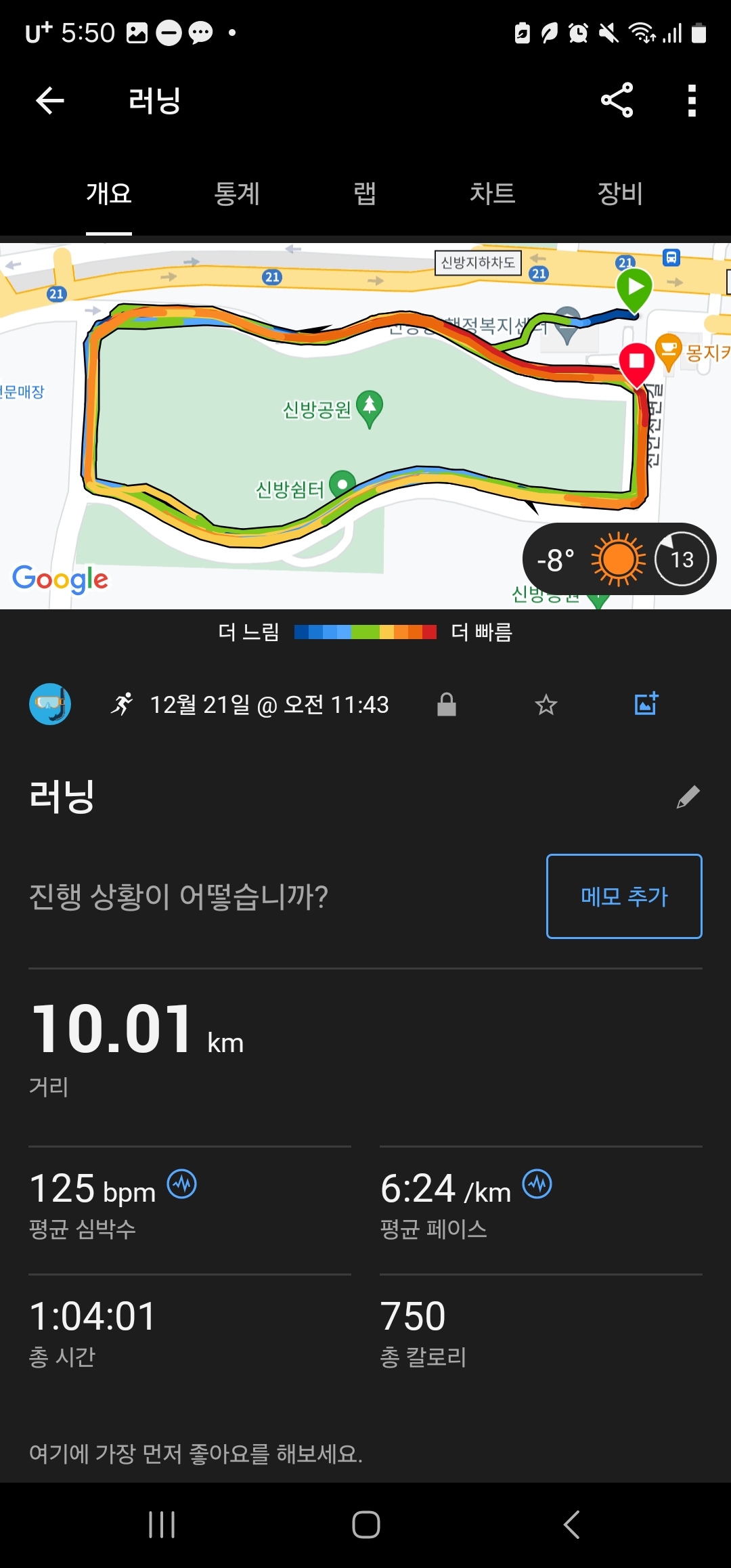
Task: Share this running activity
Action: (x=617, y=100)
